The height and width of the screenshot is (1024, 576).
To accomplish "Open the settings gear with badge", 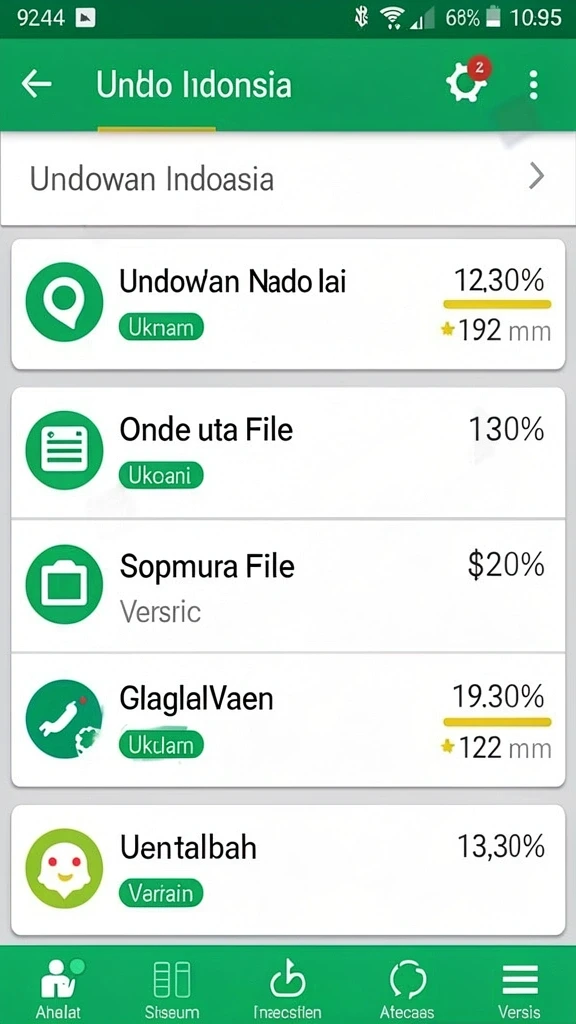I will [468, 82].
